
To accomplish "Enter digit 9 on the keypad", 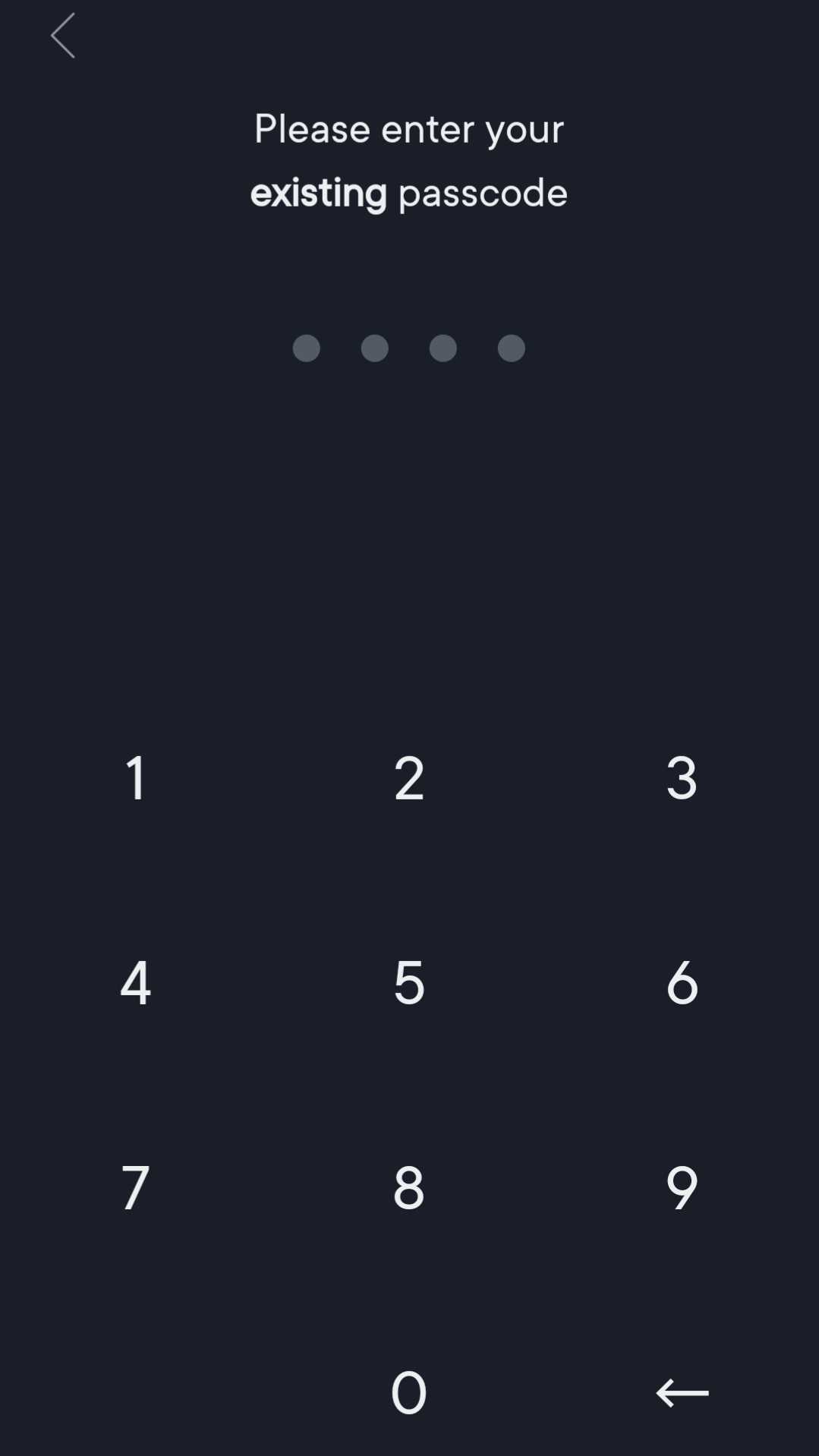I will (x=682, y=1187).
